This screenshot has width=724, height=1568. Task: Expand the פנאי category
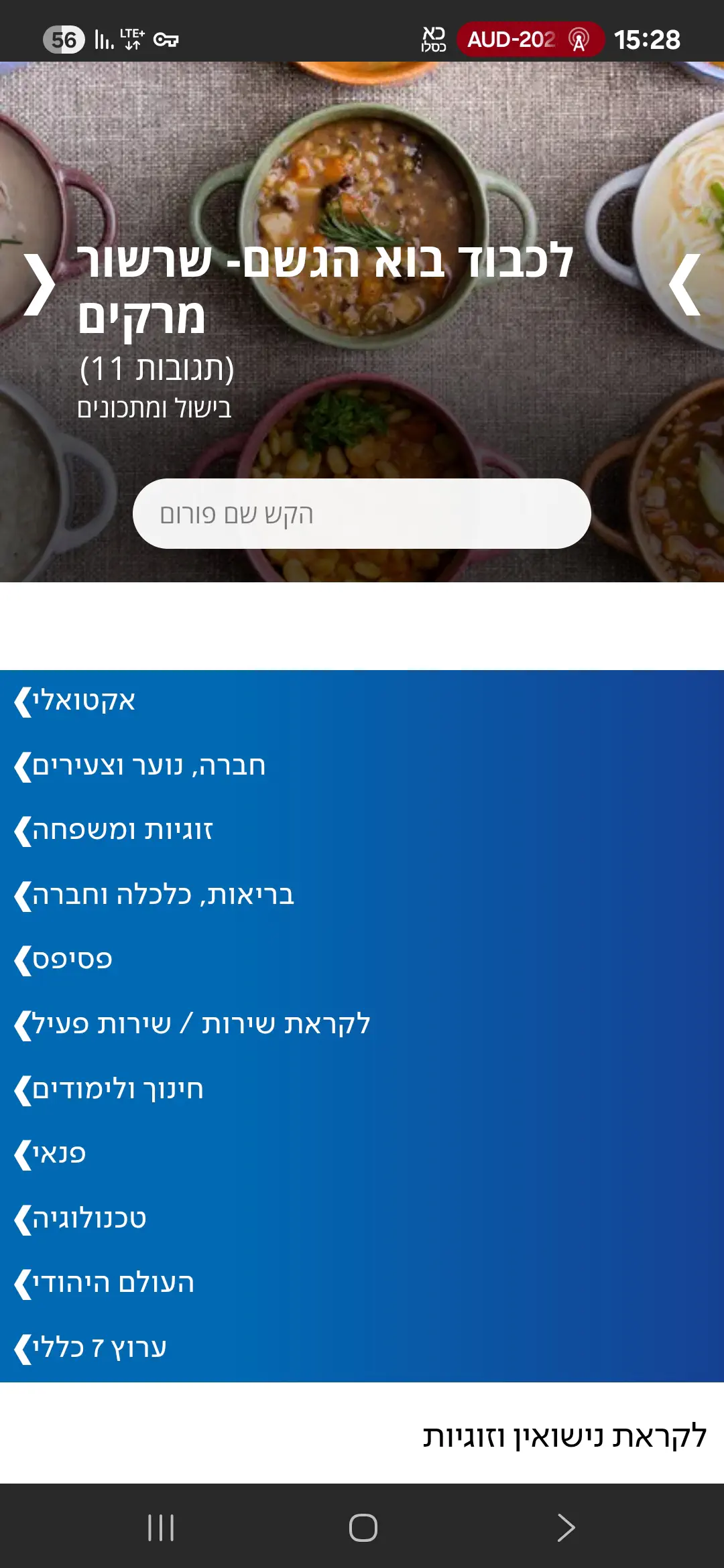click(x=50, y=1154)
